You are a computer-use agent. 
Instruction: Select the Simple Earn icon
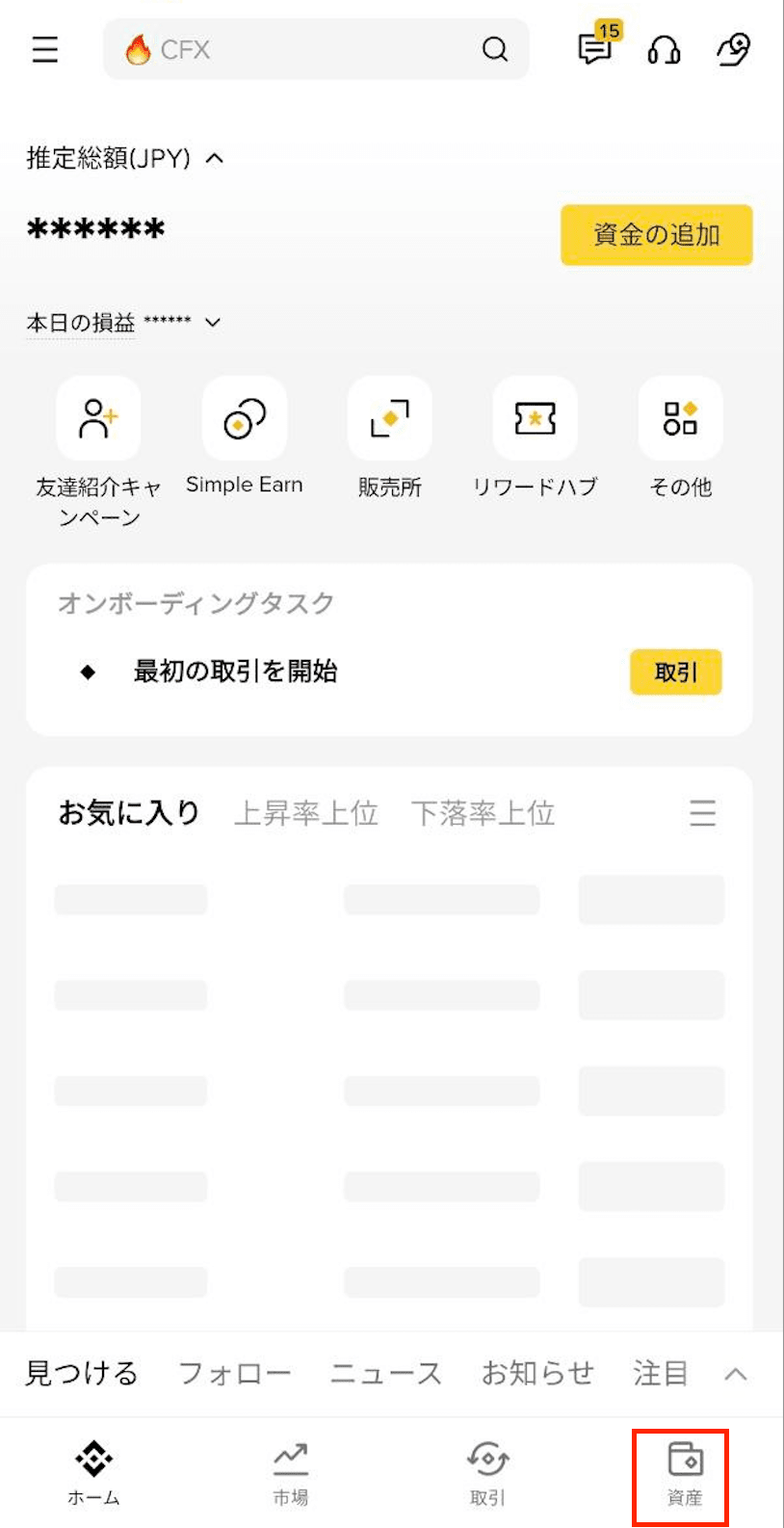244,418
